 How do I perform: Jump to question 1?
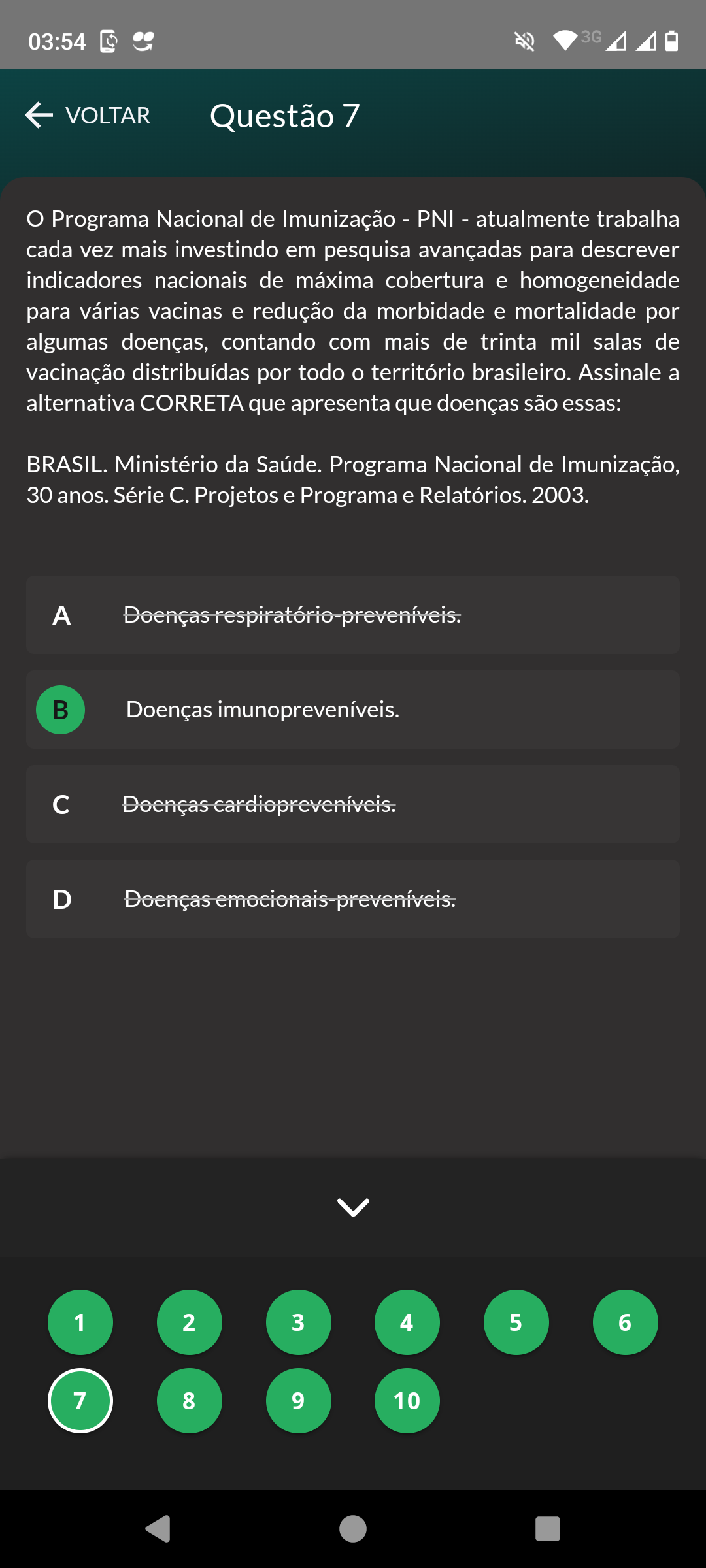click(x=80, y=1322)
